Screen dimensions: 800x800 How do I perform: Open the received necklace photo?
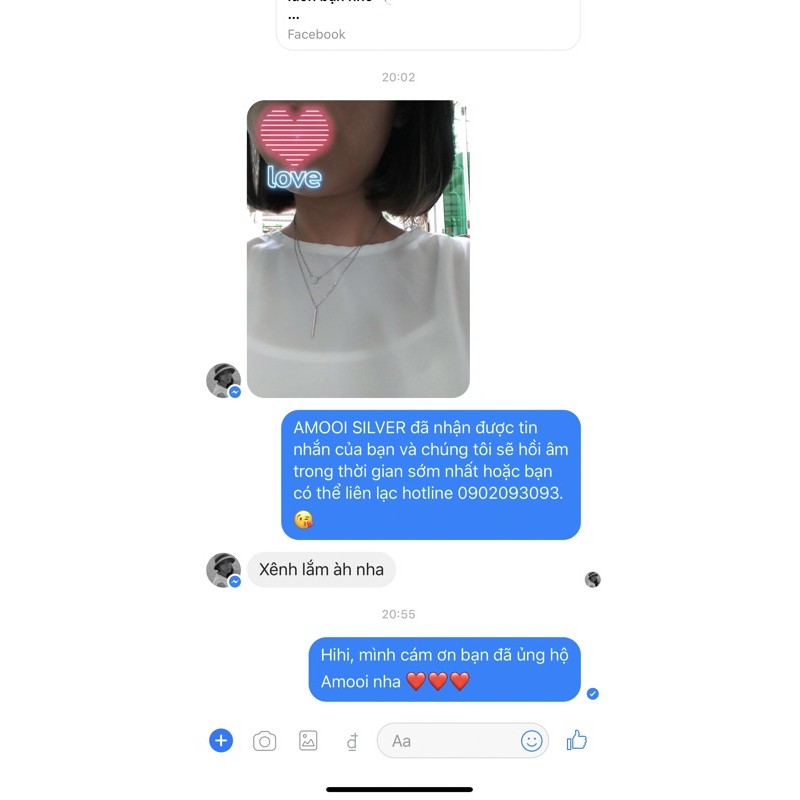[358, 248]
